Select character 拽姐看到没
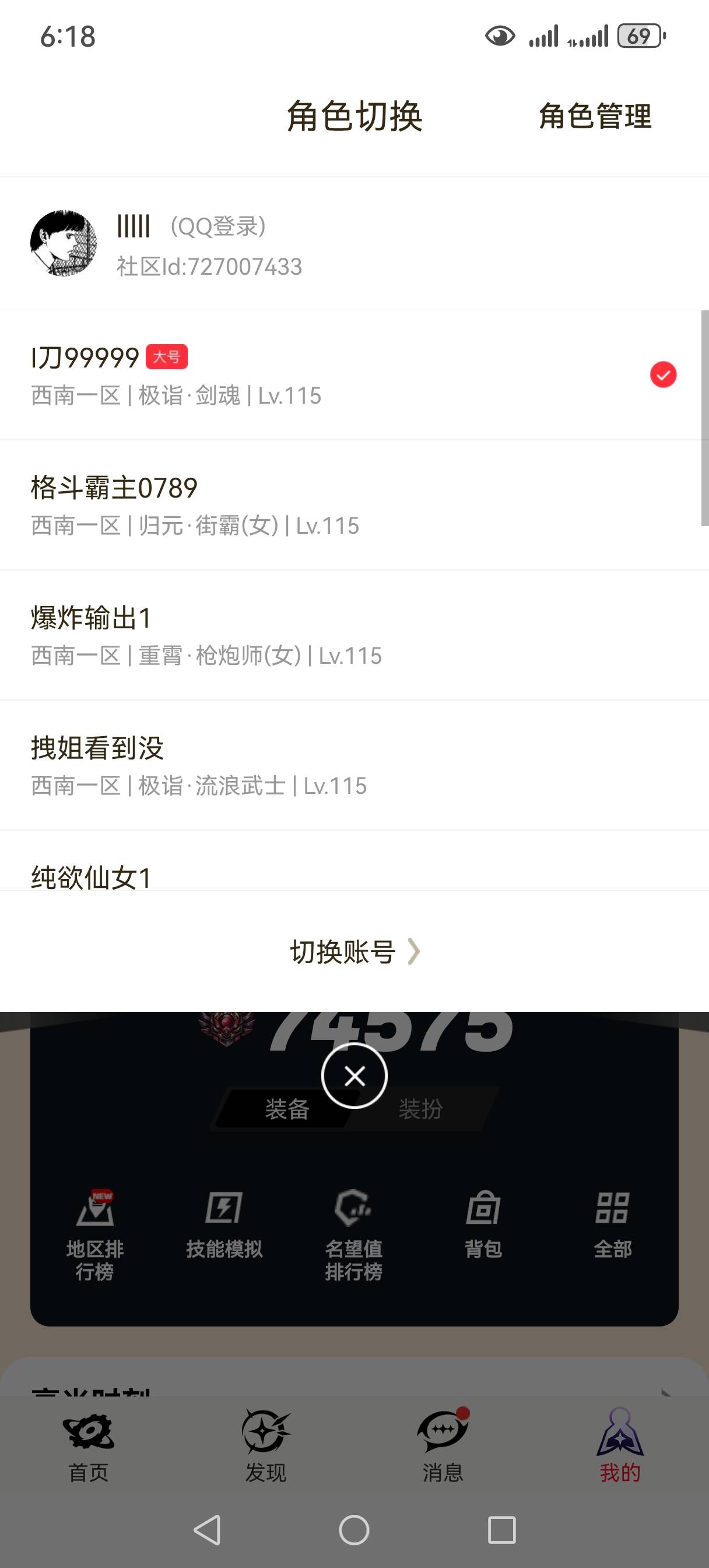709x1568 pixels. [244, 764]
